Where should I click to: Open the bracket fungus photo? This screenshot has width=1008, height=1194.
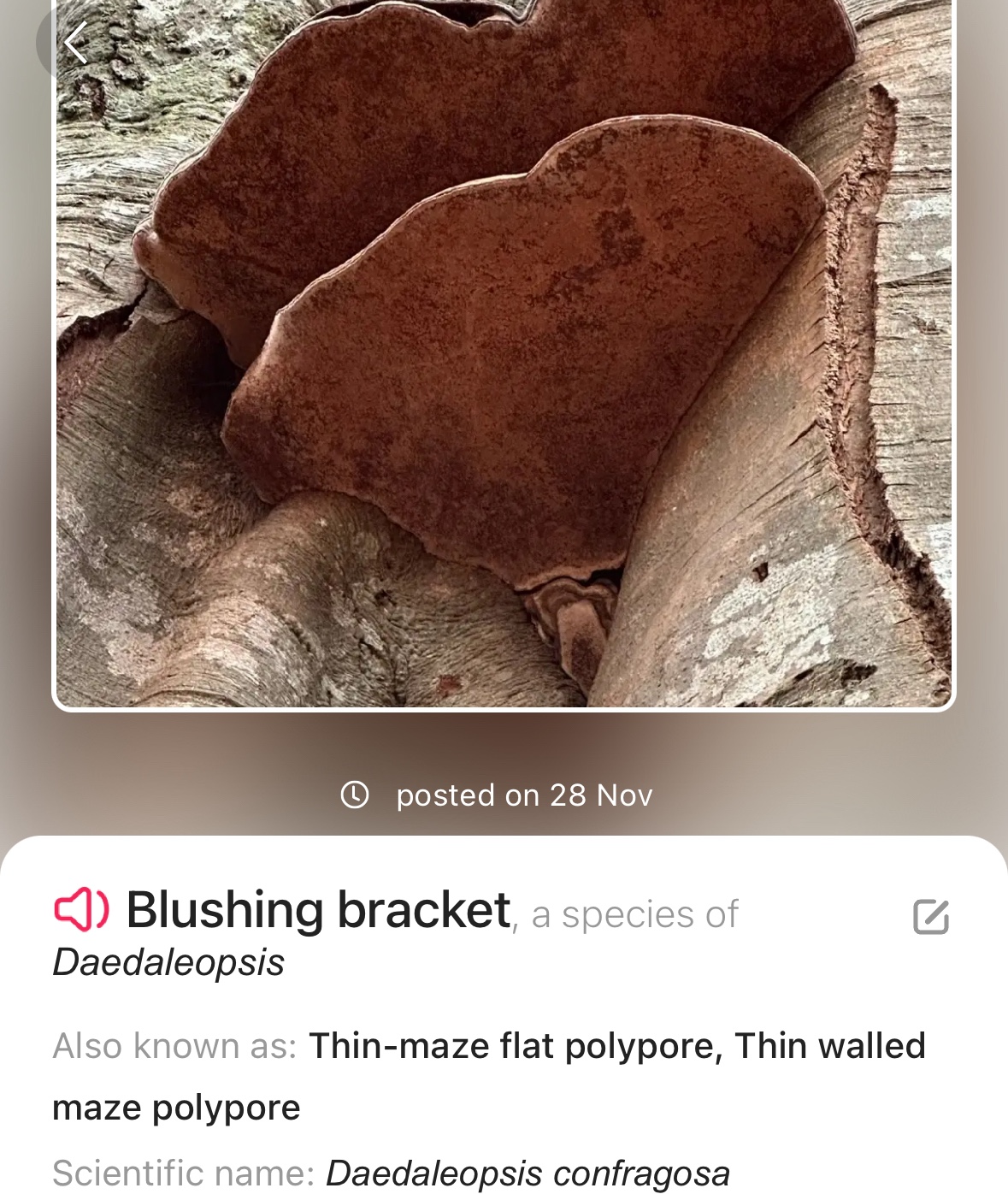504,359
